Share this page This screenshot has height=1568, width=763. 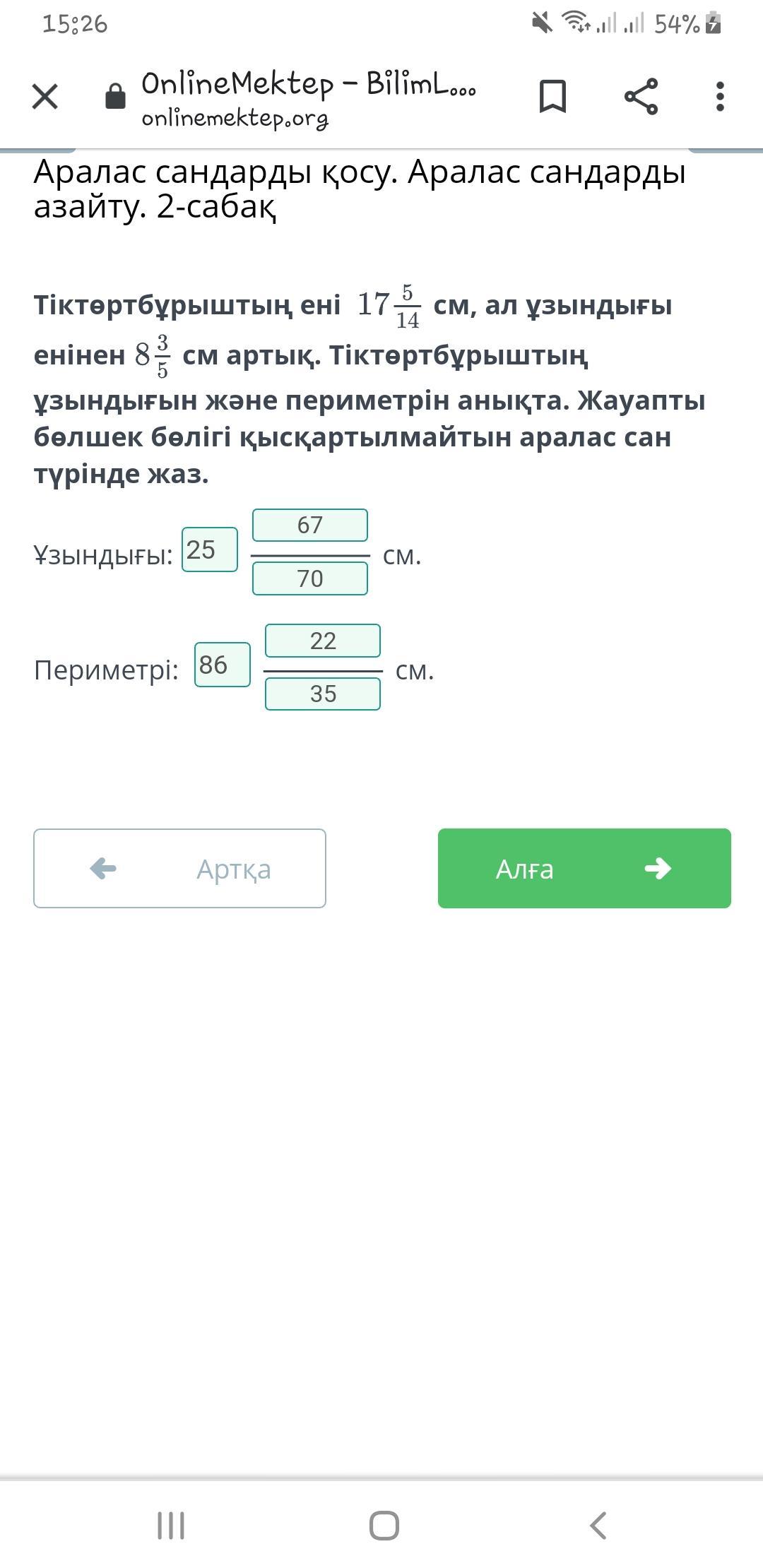coord(641,96)
